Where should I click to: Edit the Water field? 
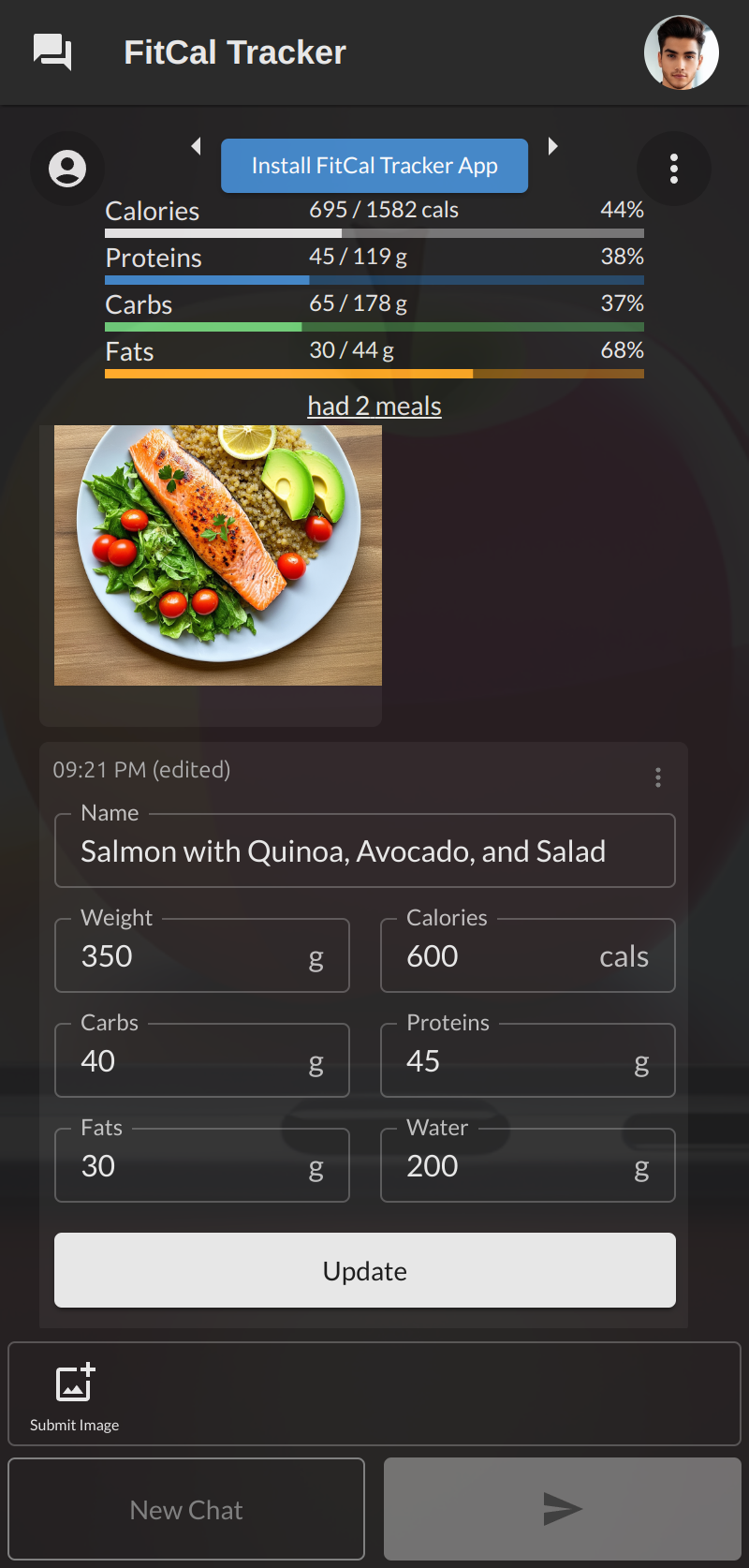(528, 1165)
